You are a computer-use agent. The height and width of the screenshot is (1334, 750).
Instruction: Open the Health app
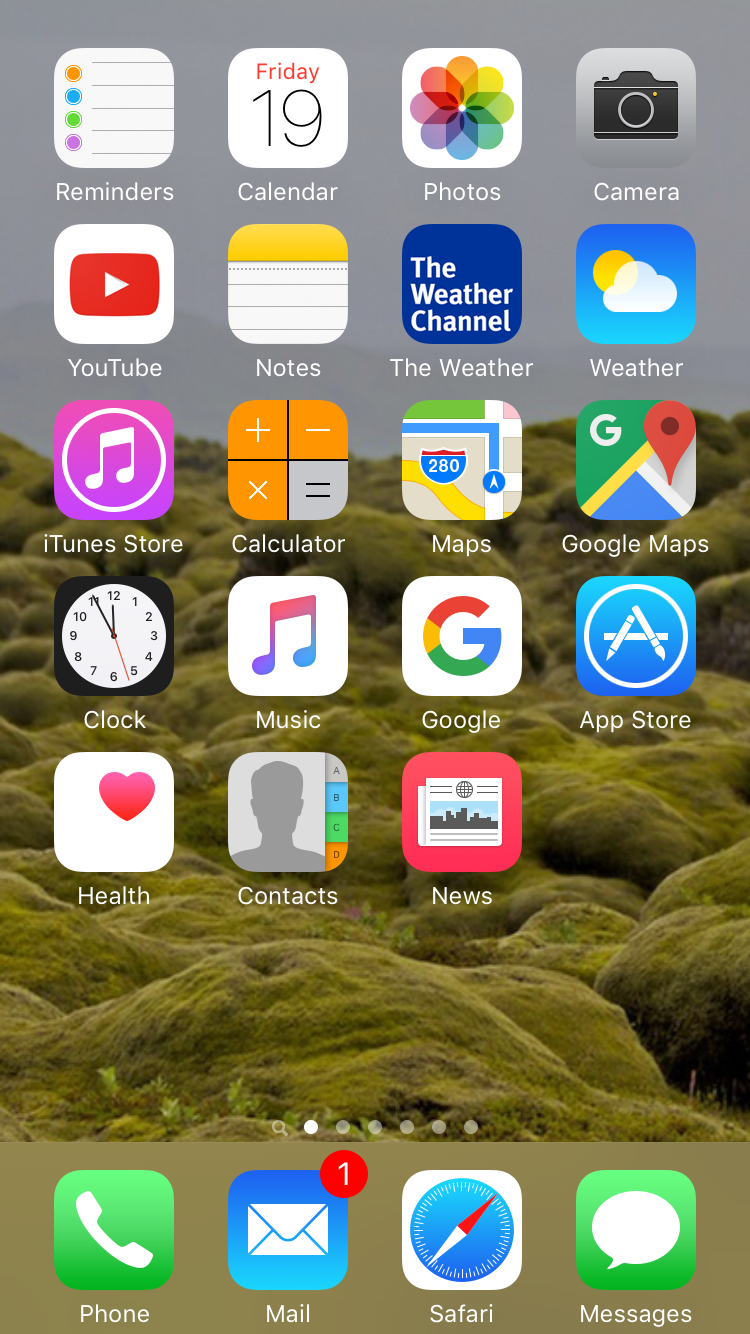tap(114, 812)
